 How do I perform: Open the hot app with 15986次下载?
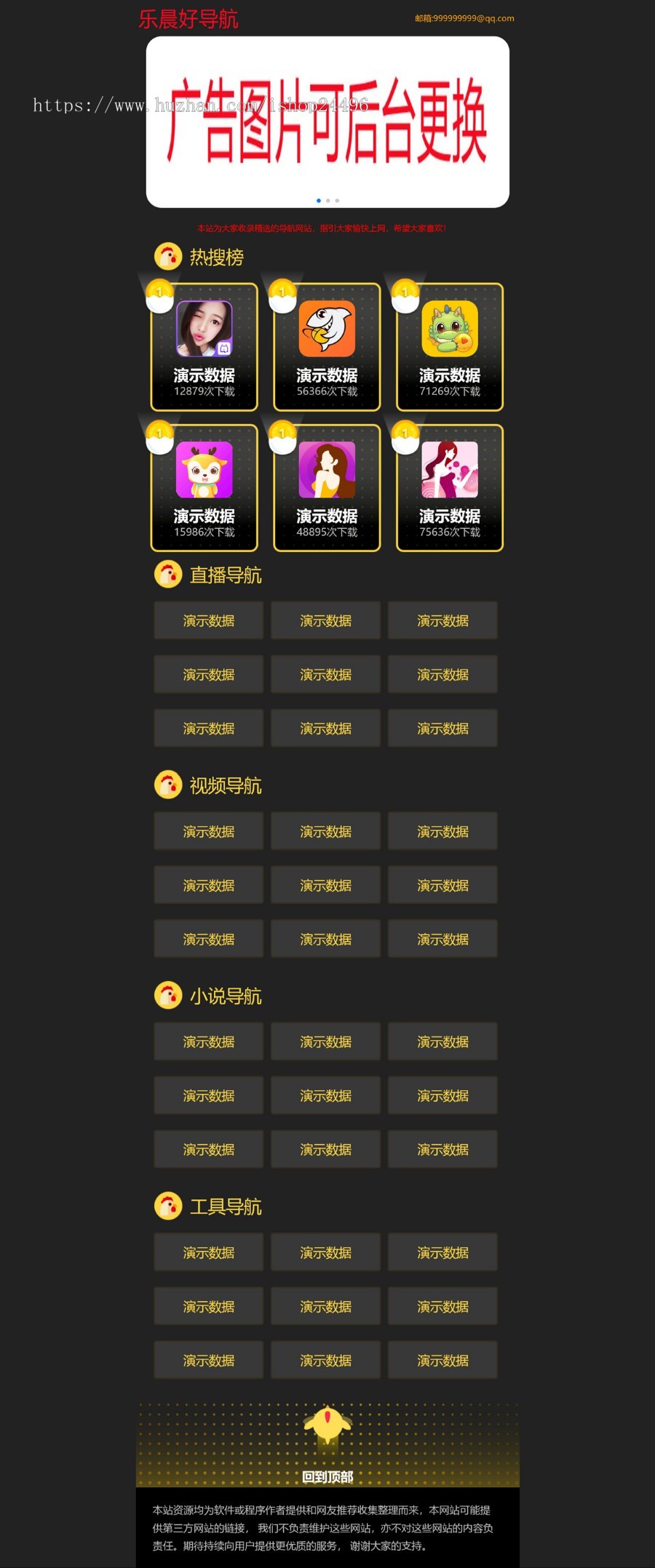pyautogui.click(x=205, y=488)
